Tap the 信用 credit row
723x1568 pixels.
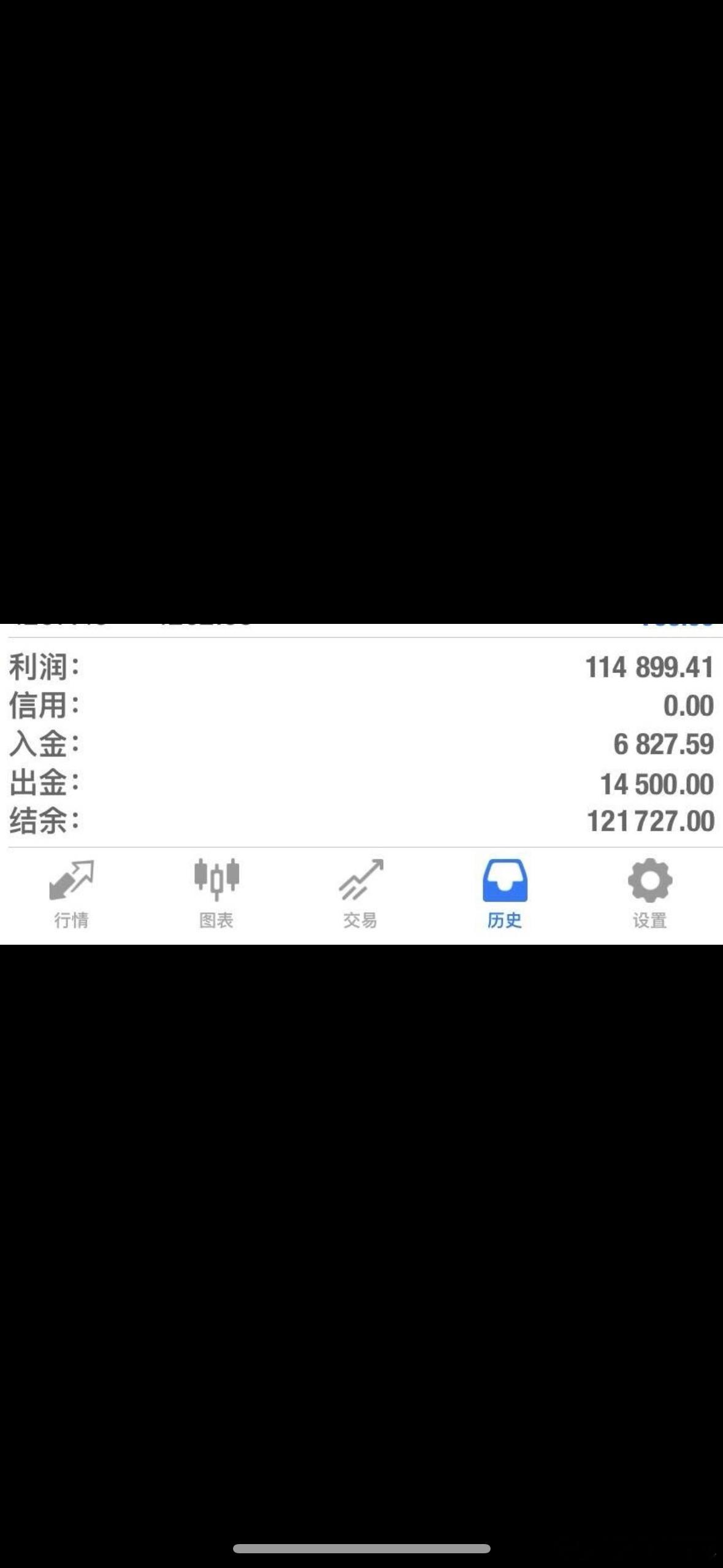tap(362, 707)
